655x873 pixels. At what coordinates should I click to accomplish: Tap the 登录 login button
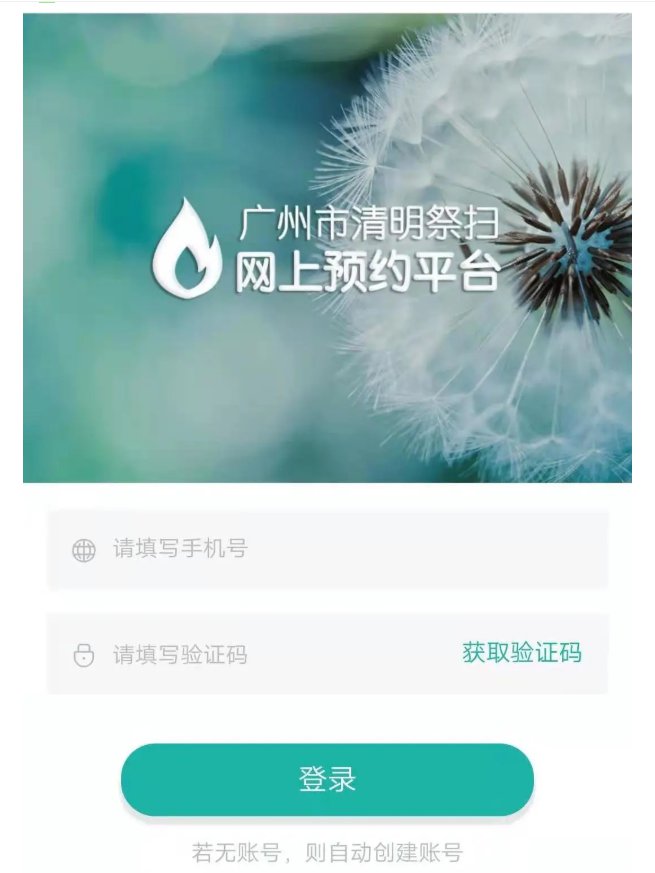tap(327, 779)
